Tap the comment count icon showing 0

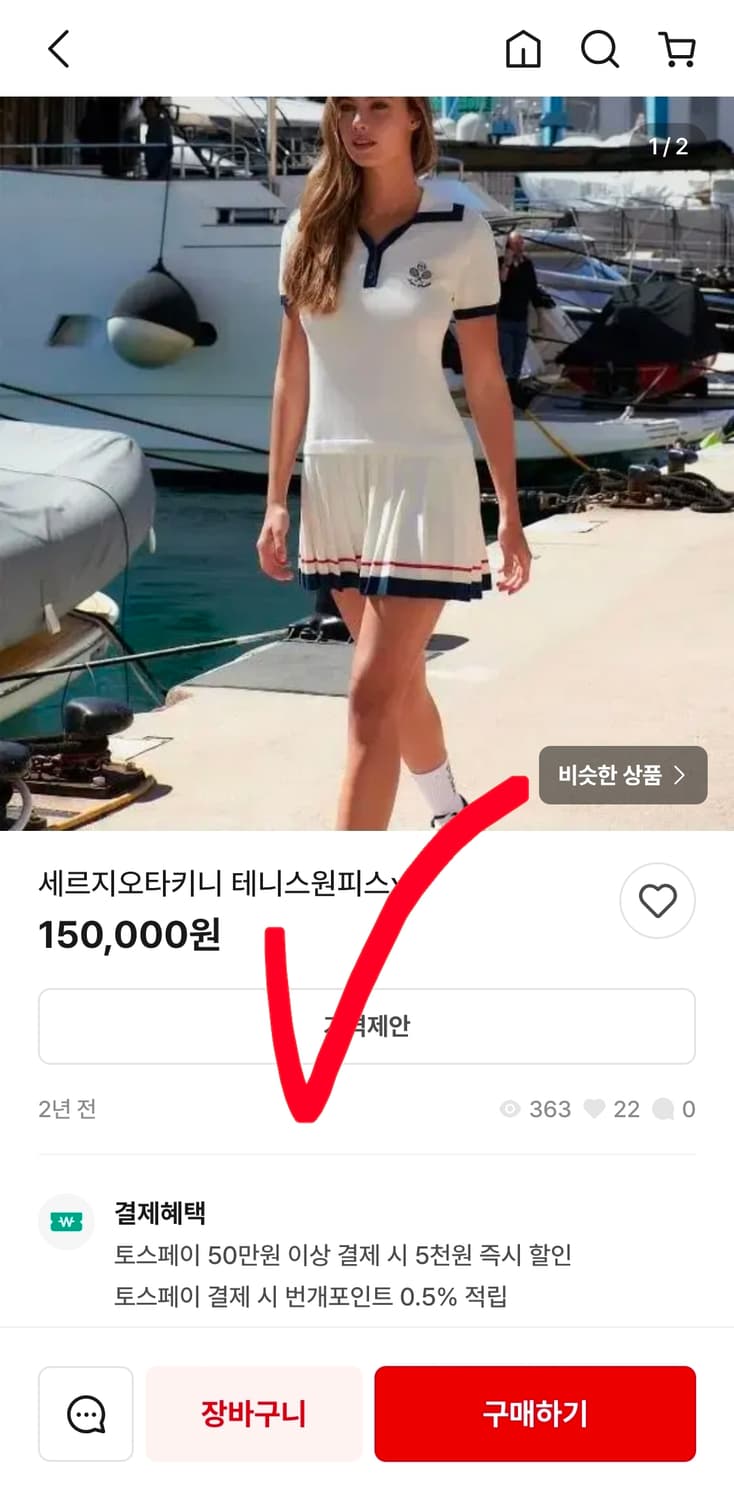point(661,1108)
